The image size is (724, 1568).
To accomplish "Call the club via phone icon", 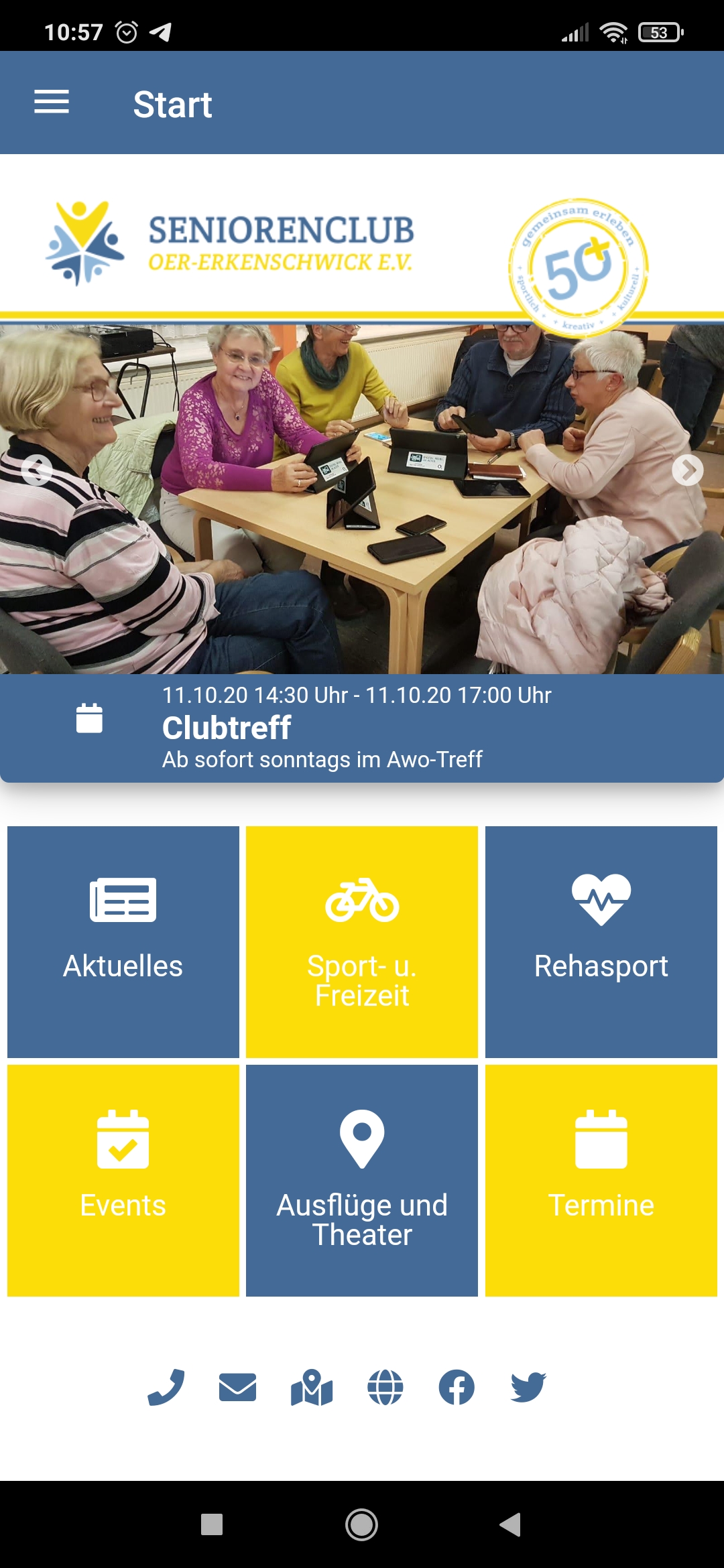I will click(166, 1387).
